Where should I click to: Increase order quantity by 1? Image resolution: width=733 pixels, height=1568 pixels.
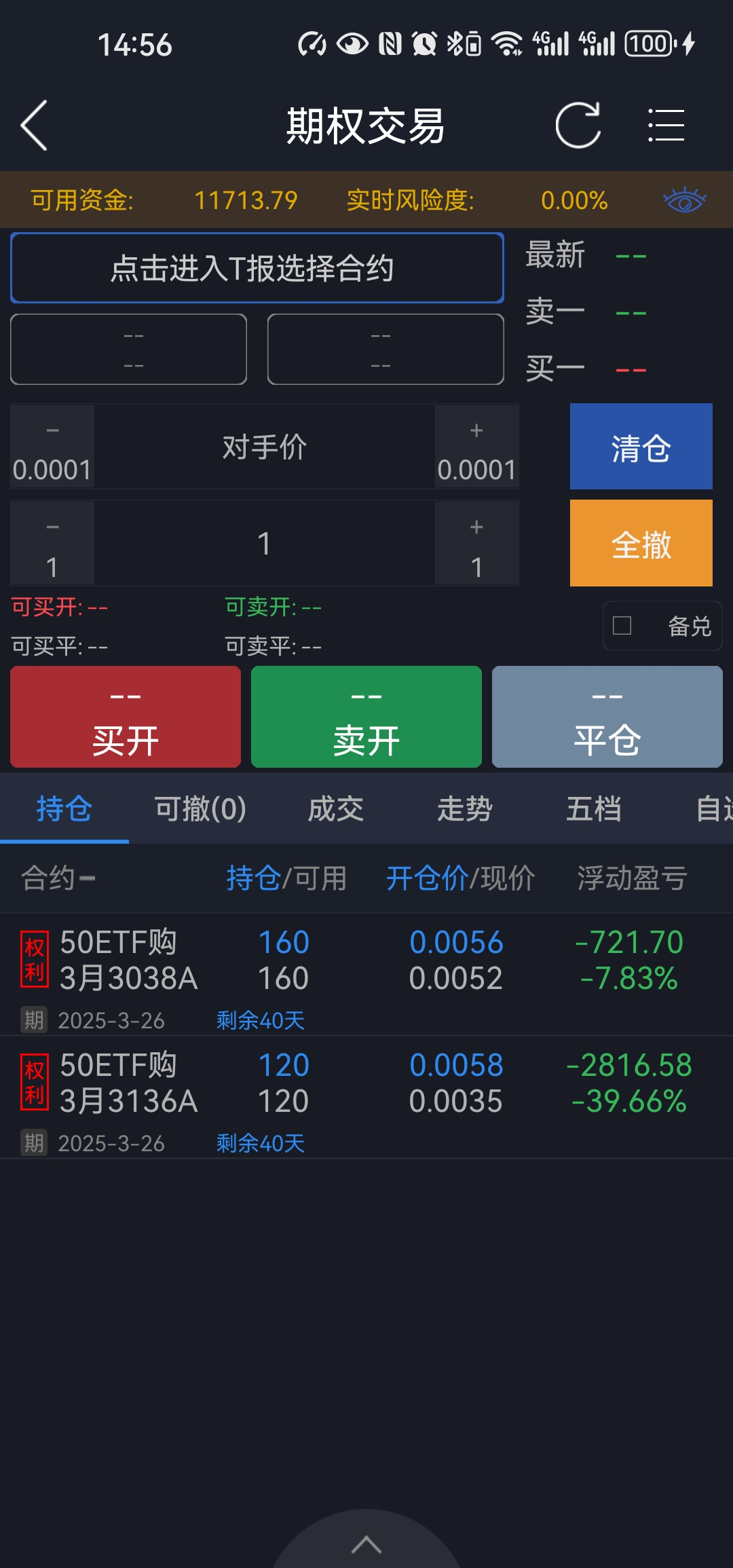click(476, 544)
